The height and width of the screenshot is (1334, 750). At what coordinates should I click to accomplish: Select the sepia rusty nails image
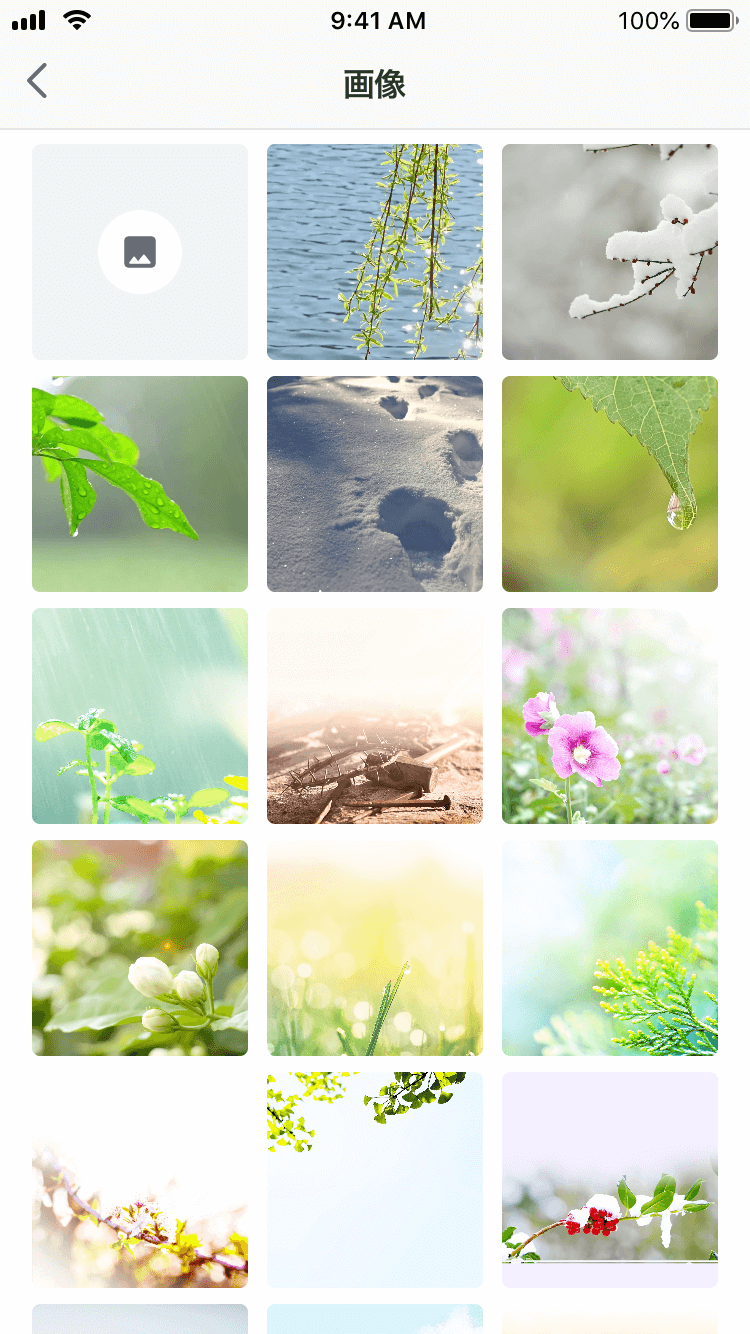pyautogui.click(x=375, y=716)
